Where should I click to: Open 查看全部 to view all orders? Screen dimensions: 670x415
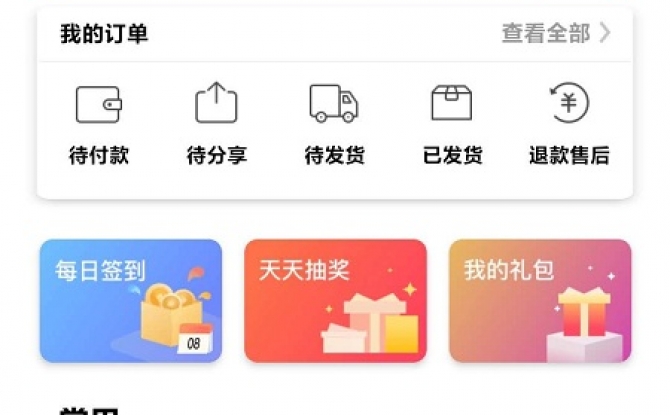555,34
